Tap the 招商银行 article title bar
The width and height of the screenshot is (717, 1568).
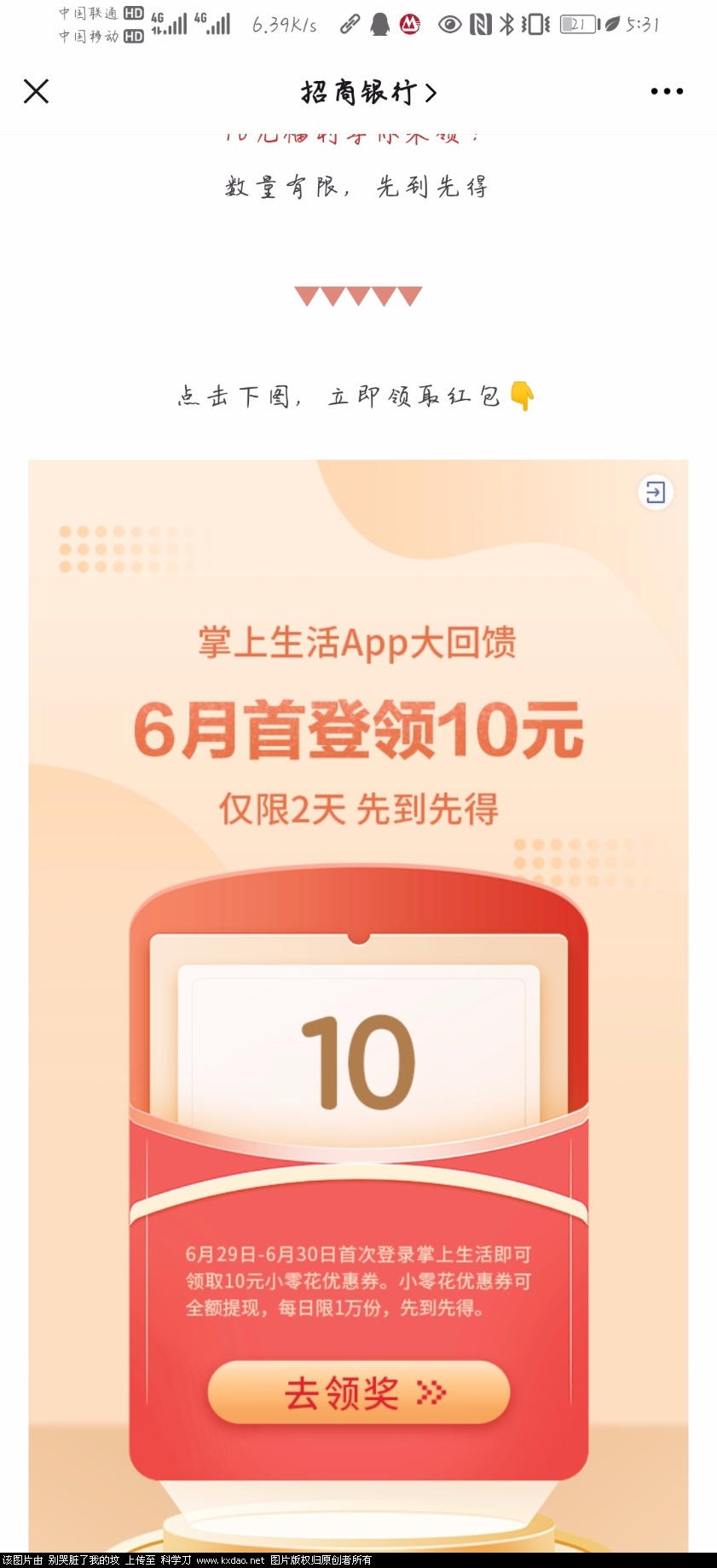358,91
